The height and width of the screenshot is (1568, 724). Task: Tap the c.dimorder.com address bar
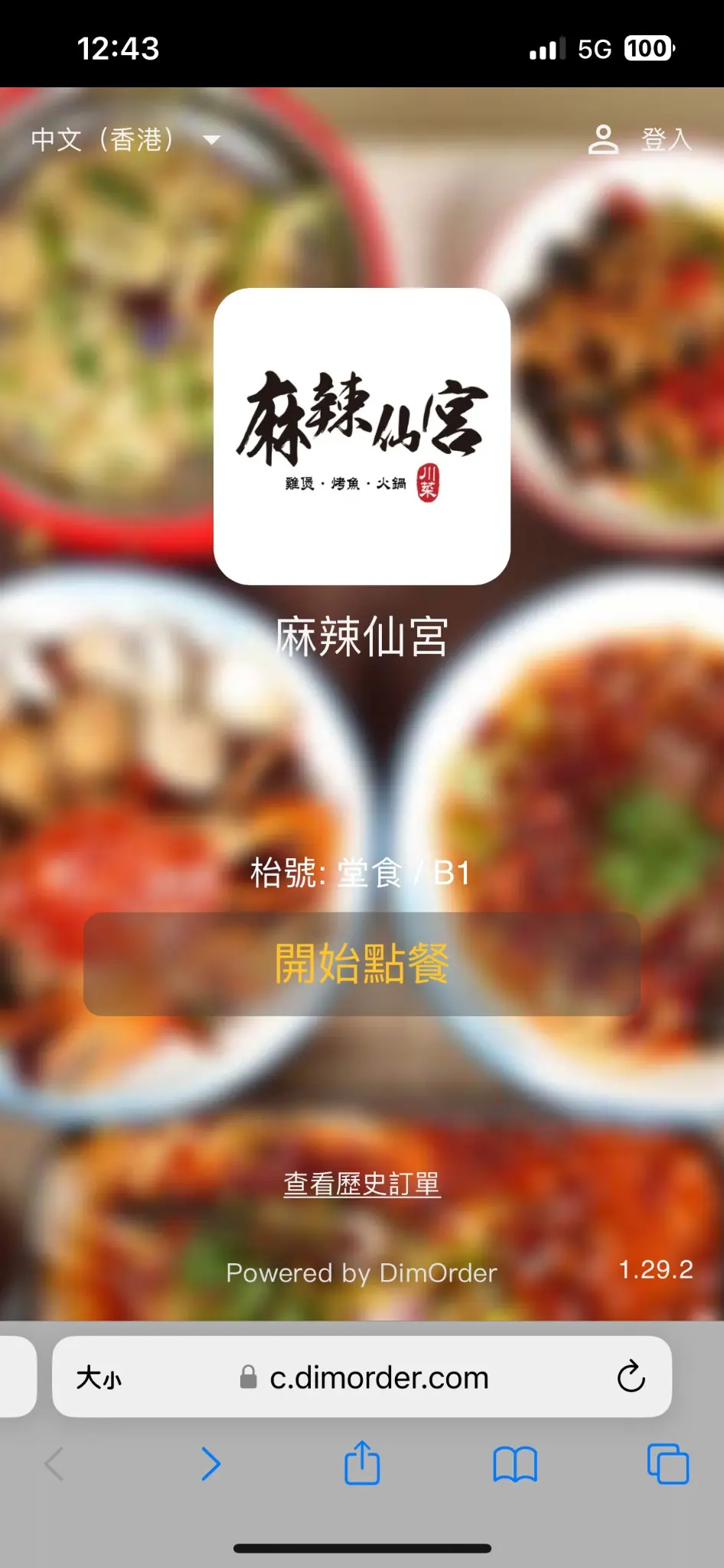tap(379, 1378)
